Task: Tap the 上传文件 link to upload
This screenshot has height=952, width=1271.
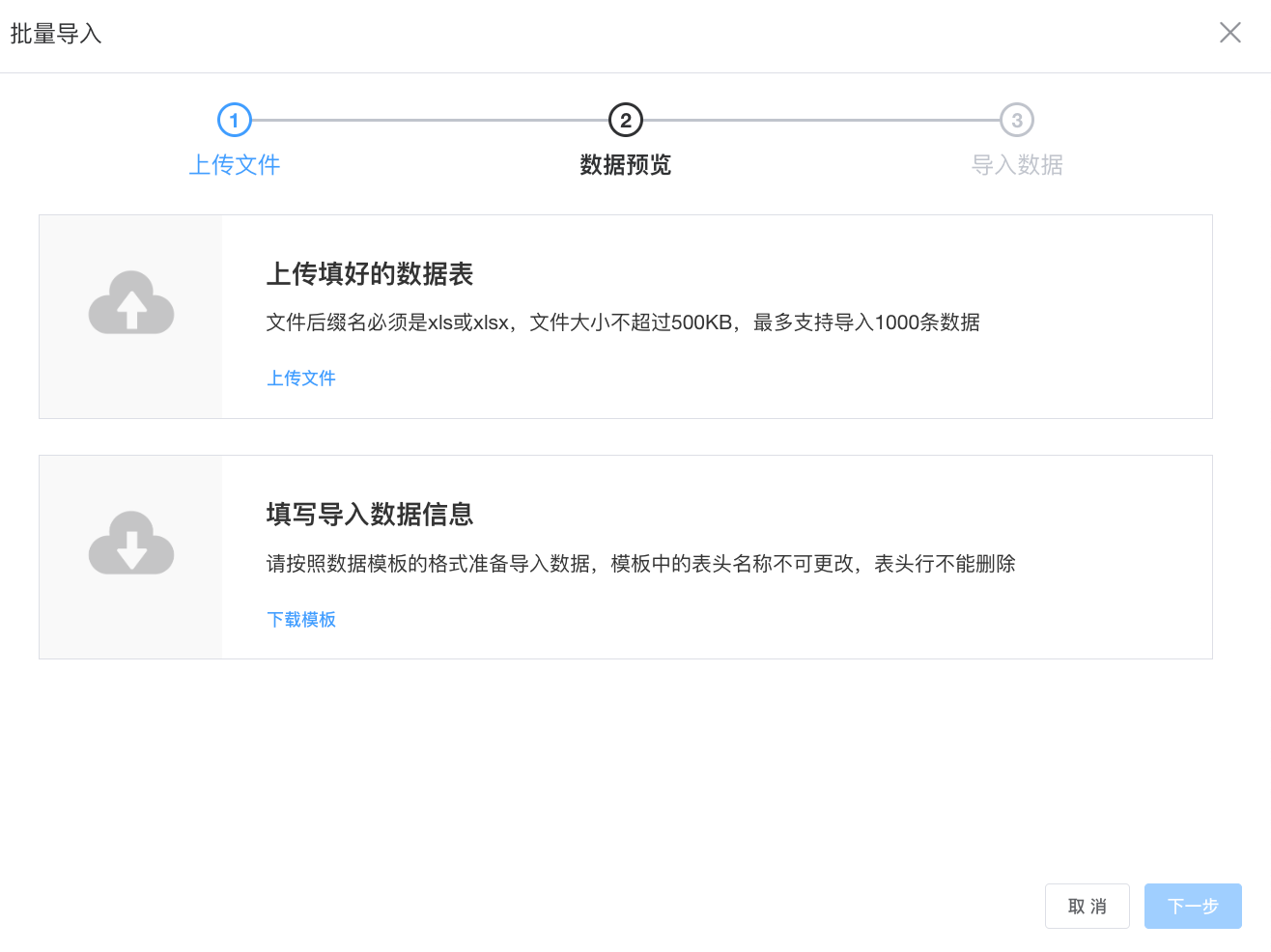Action: tap(301, 378)
